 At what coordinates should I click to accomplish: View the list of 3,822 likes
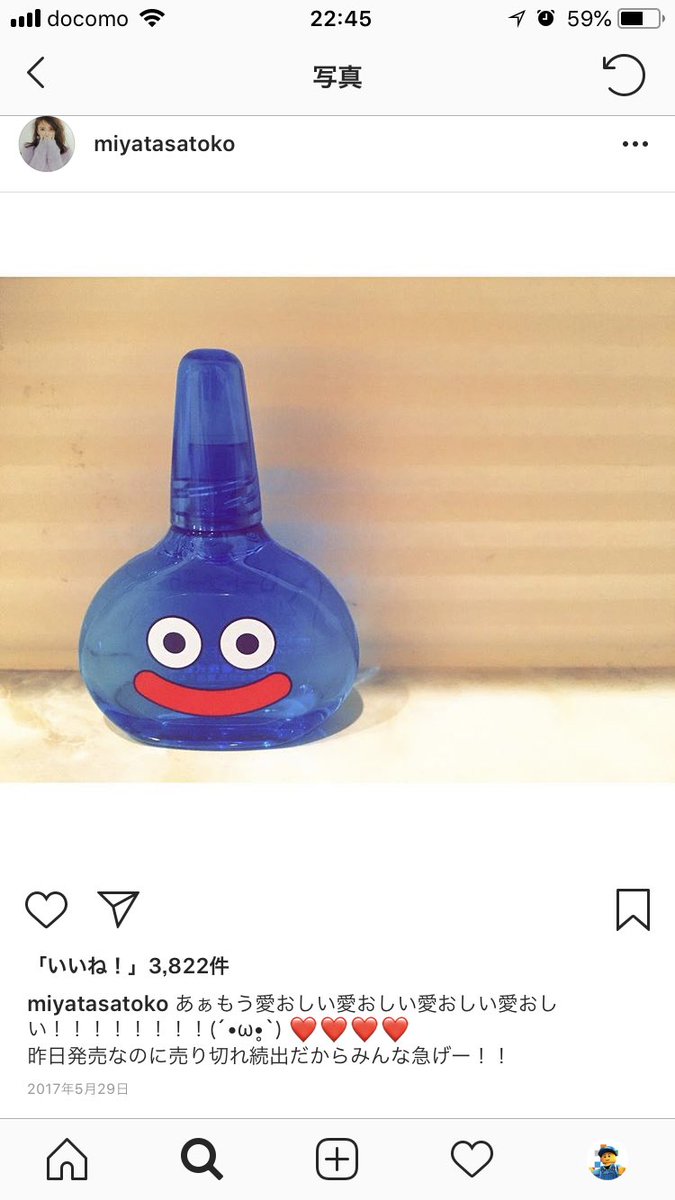[132, 966]
